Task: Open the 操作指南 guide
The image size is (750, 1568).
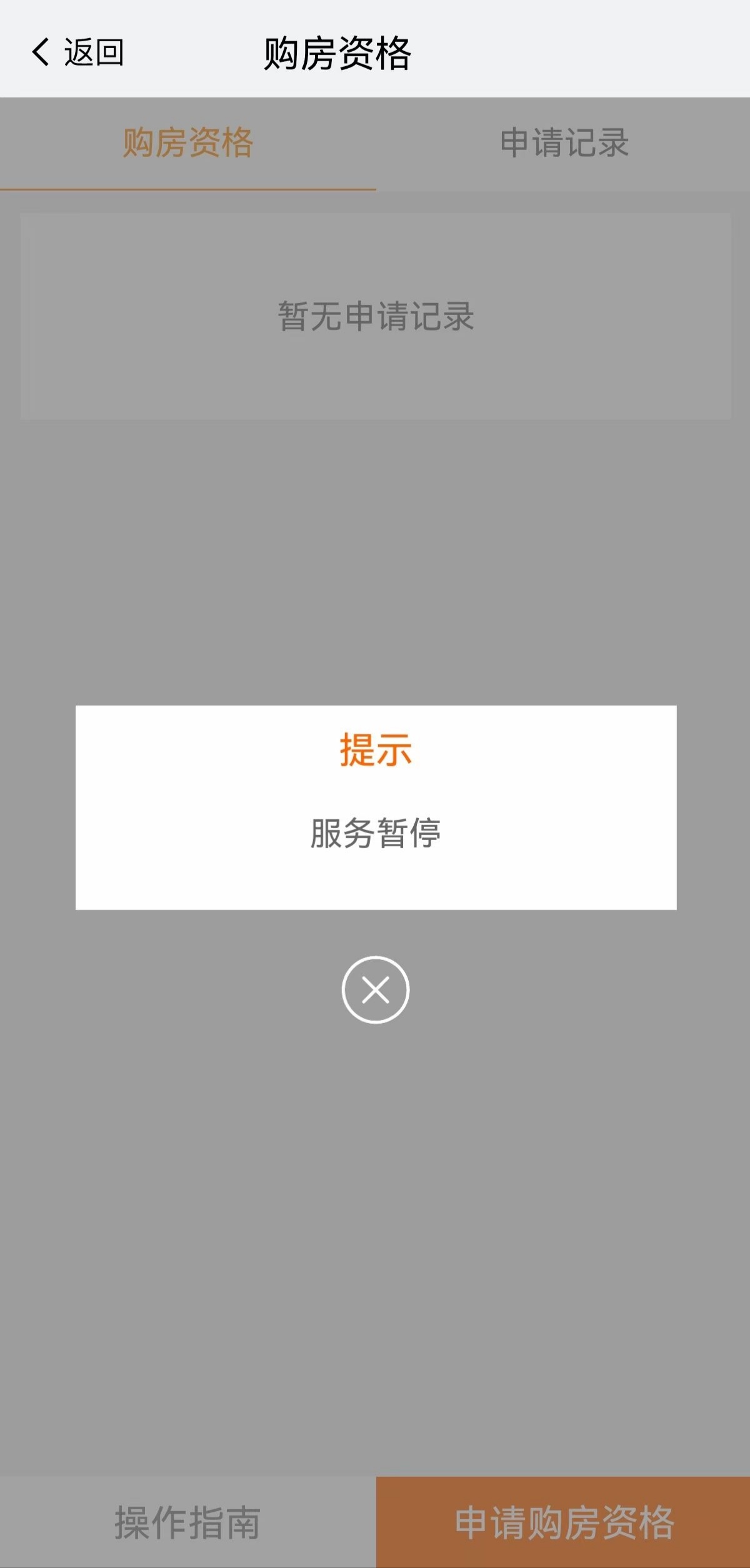Action: point(187,1522)
